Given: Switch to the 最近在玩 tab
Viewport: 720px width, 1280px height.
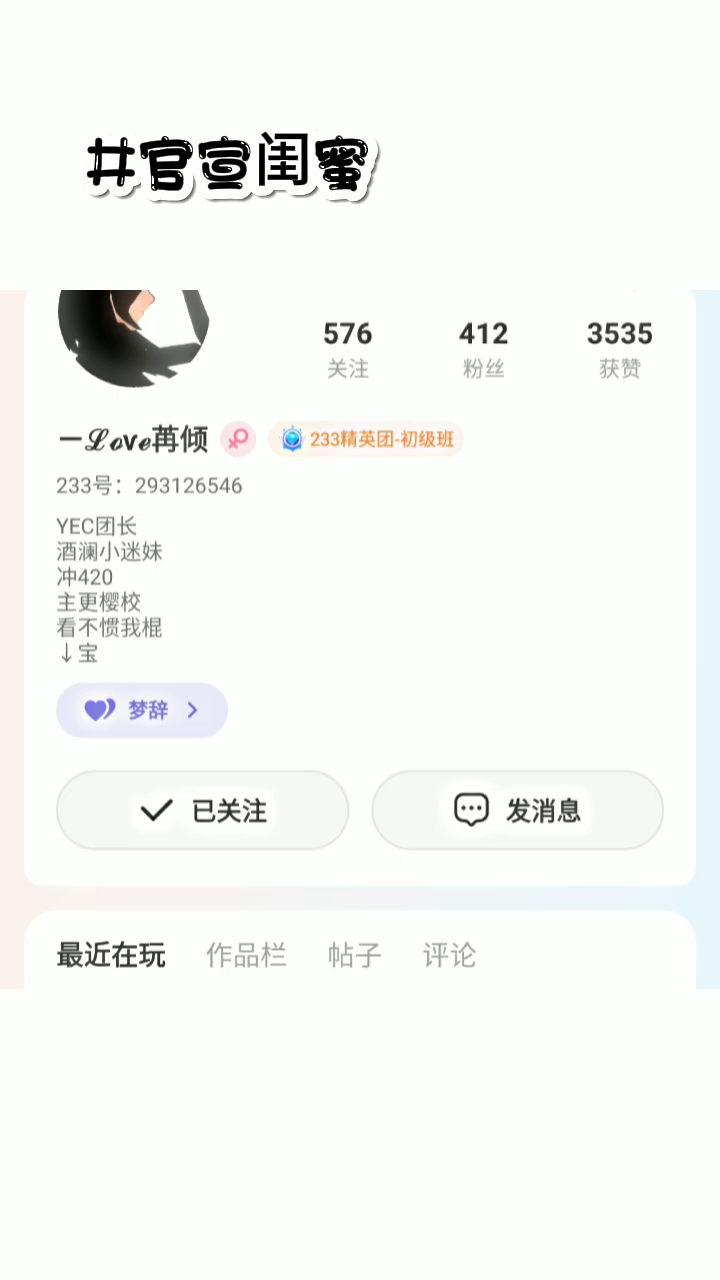Looking at the screenshot, I should pos(111,955).
